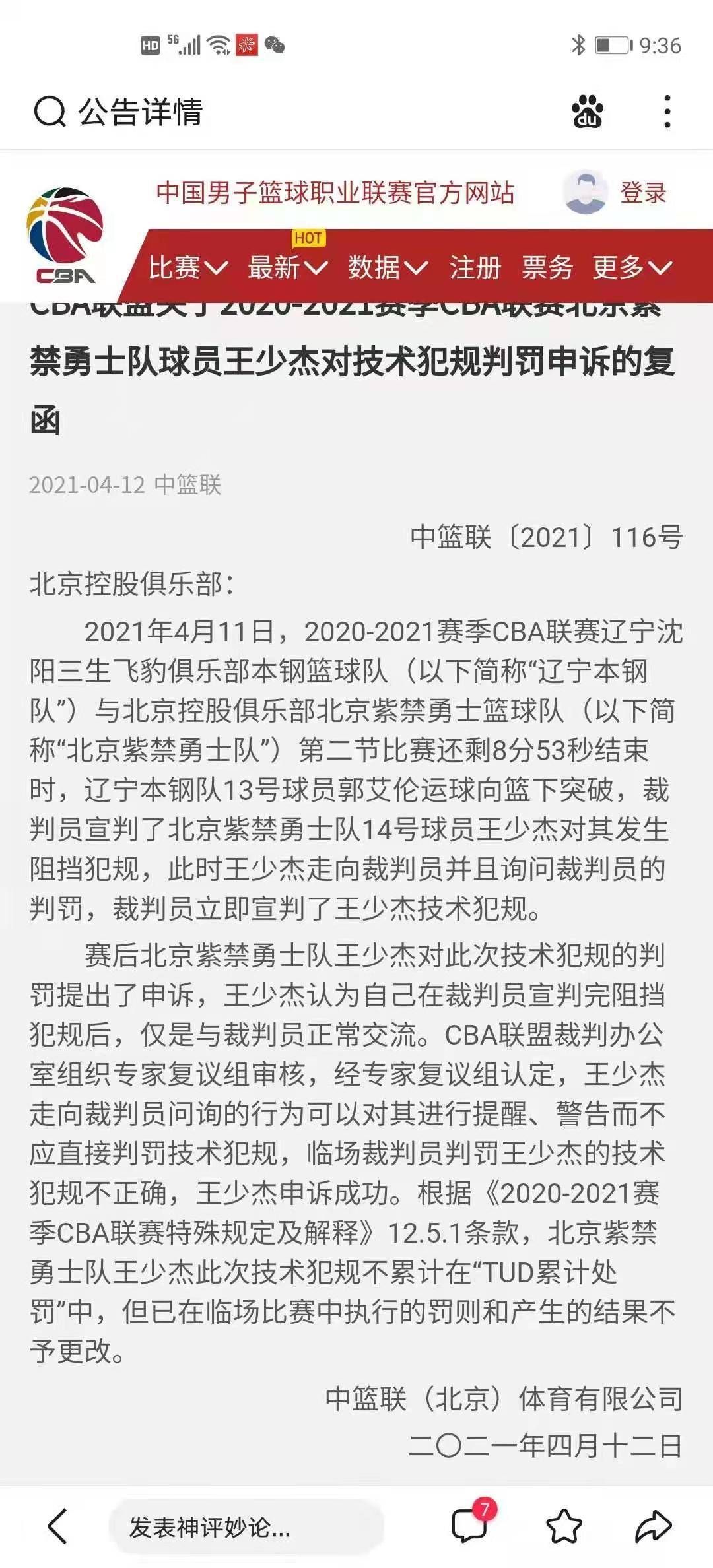Bookmark this page with the star
The image size is (713, 1568).
[x=564, y=1526]
